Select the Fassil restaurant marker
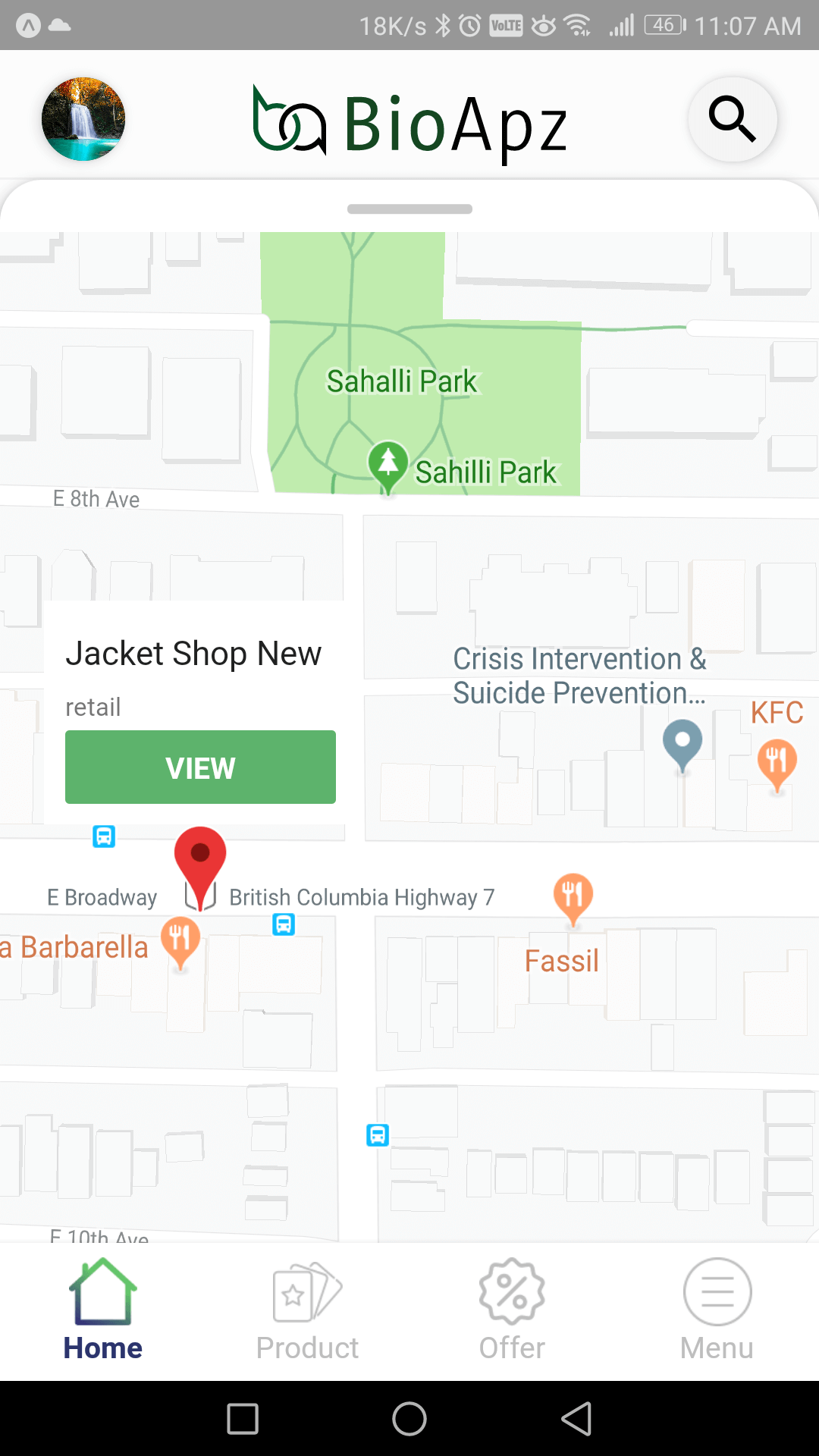Screen dimensions: 819x1456 click(573, 896)
